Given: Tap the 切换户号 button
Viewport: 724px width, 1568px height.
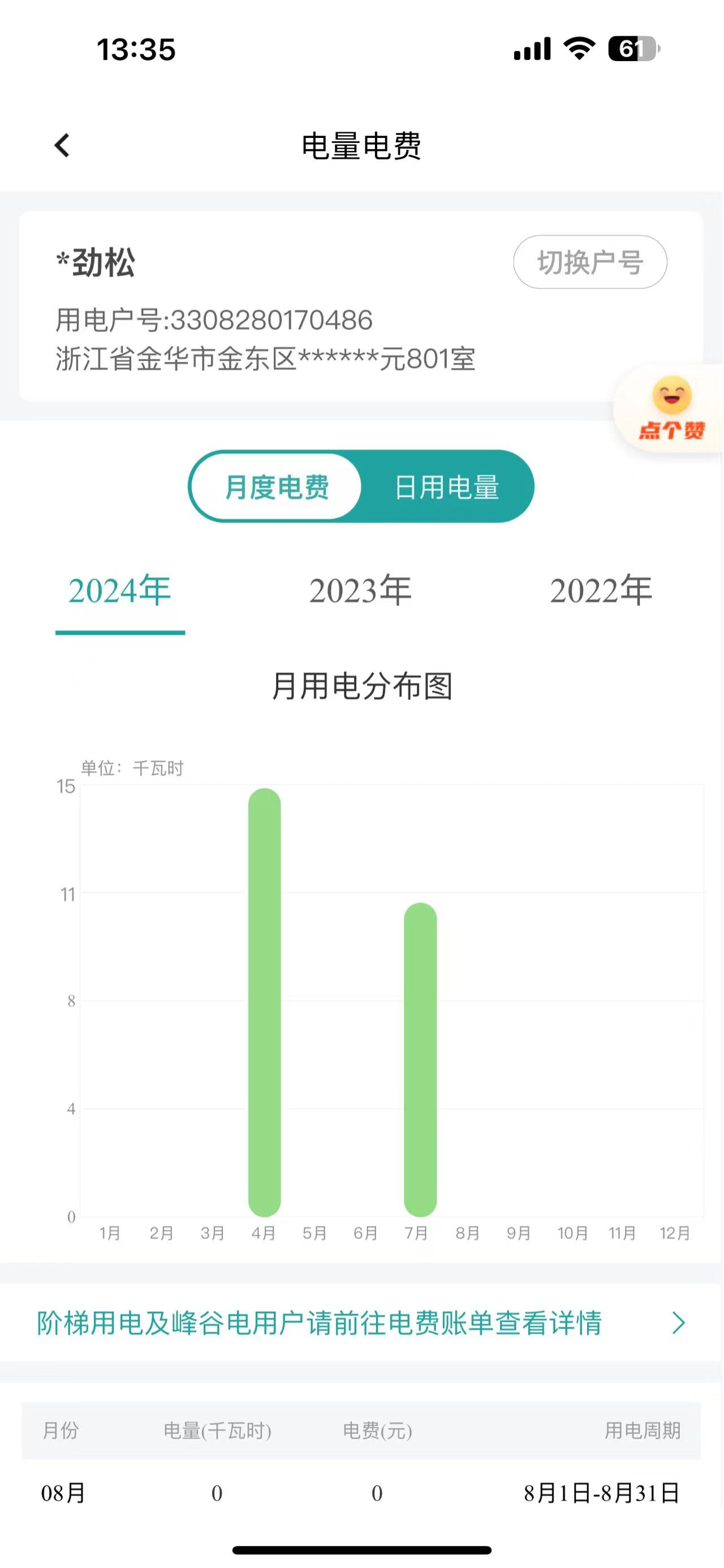Looking at the screenshot, I should (589, 262).
